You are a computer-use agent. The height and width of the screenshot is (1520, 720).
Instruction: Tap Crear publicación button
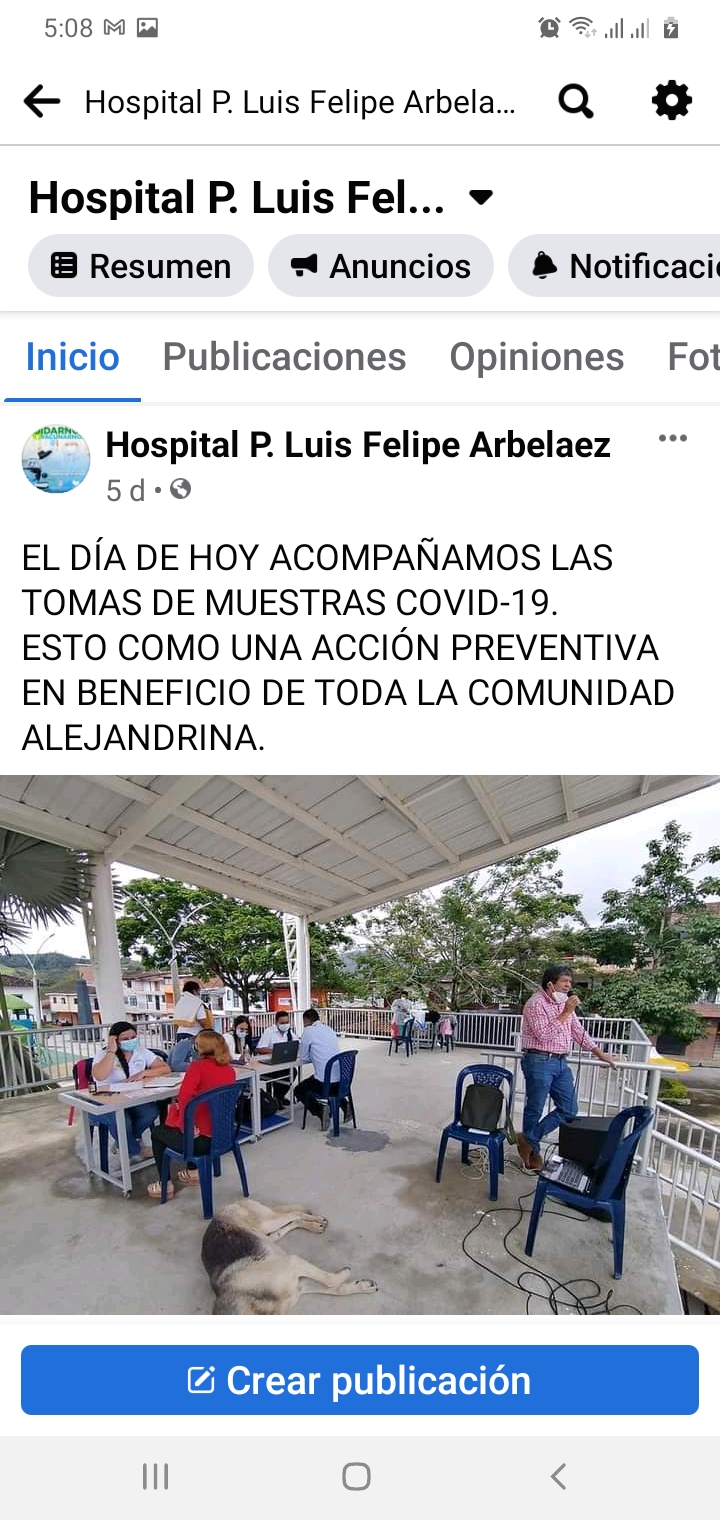pyautogui.click(x=360, y=1380)
